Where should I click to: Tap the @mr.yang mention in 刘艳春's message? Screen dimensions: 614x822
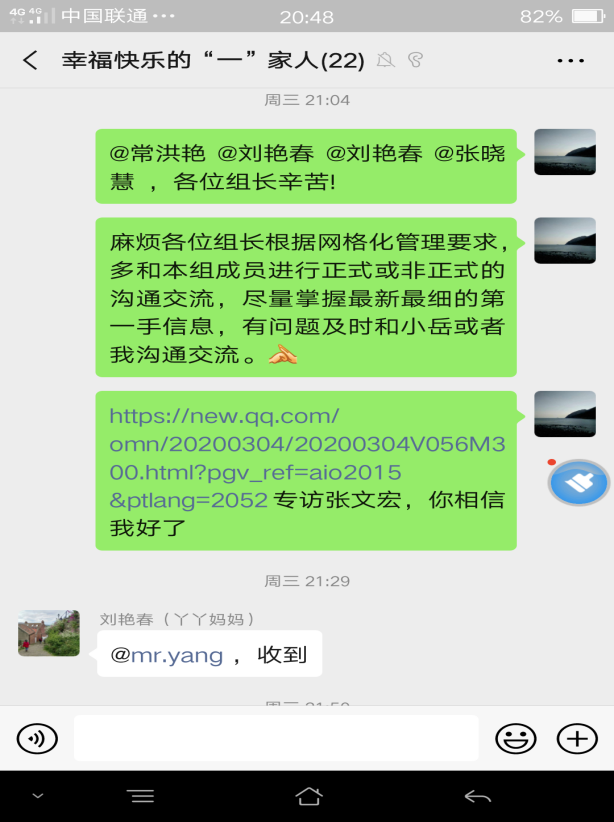tap(166, 655)
